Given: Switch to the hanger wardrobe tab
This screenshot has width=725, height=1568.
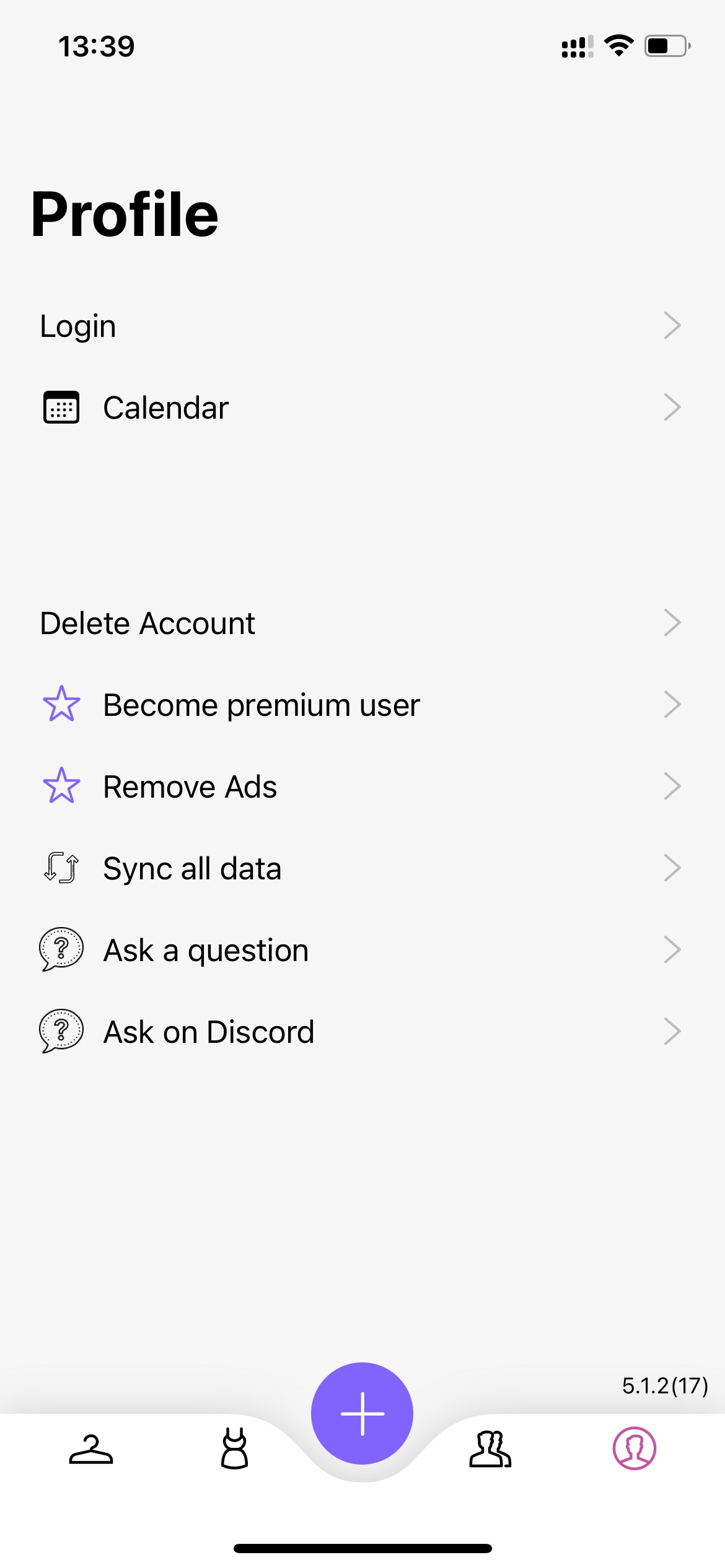Looking at the screenshot, I should click(x=91, y=1449).
